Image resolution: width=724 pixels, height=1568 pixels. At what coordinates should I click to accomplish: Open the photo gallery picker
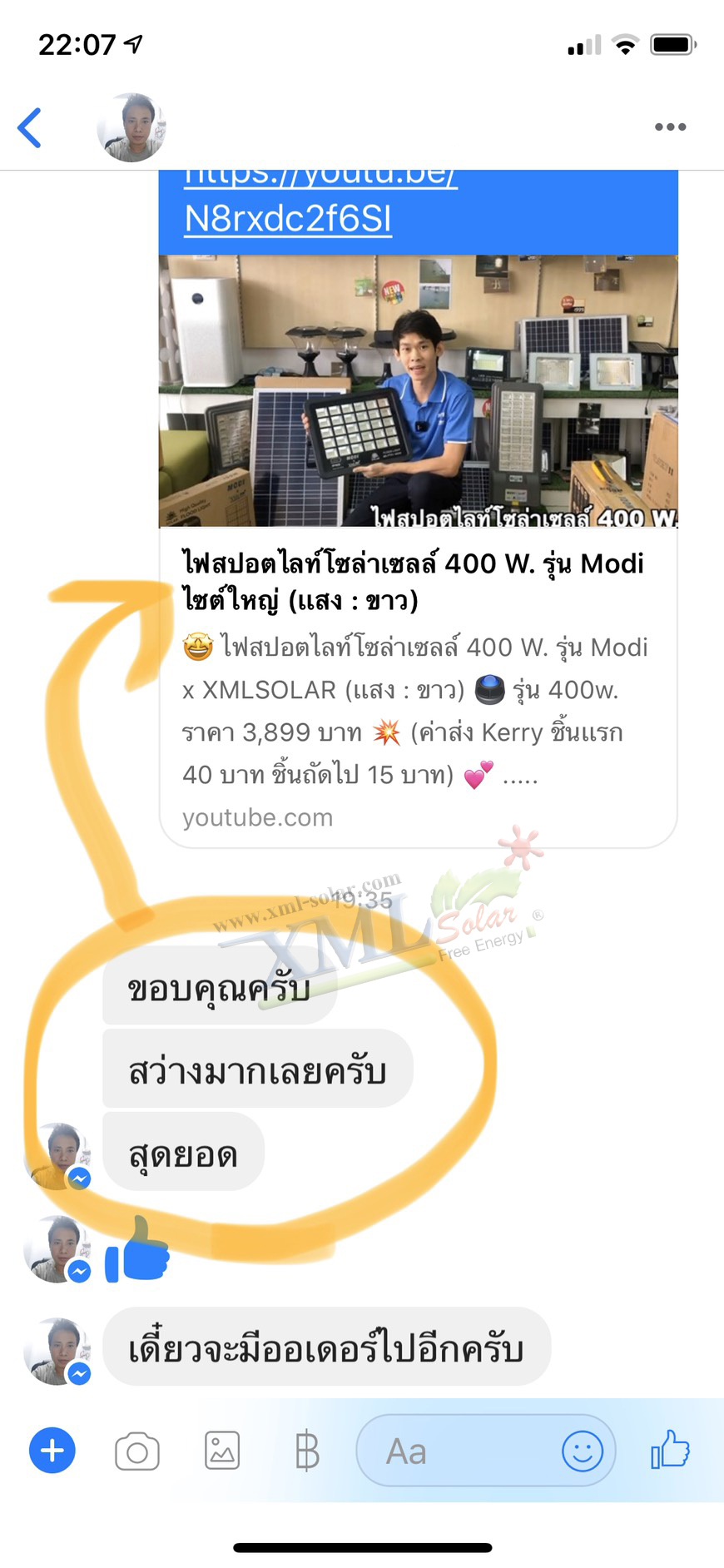click(222, 1451)
